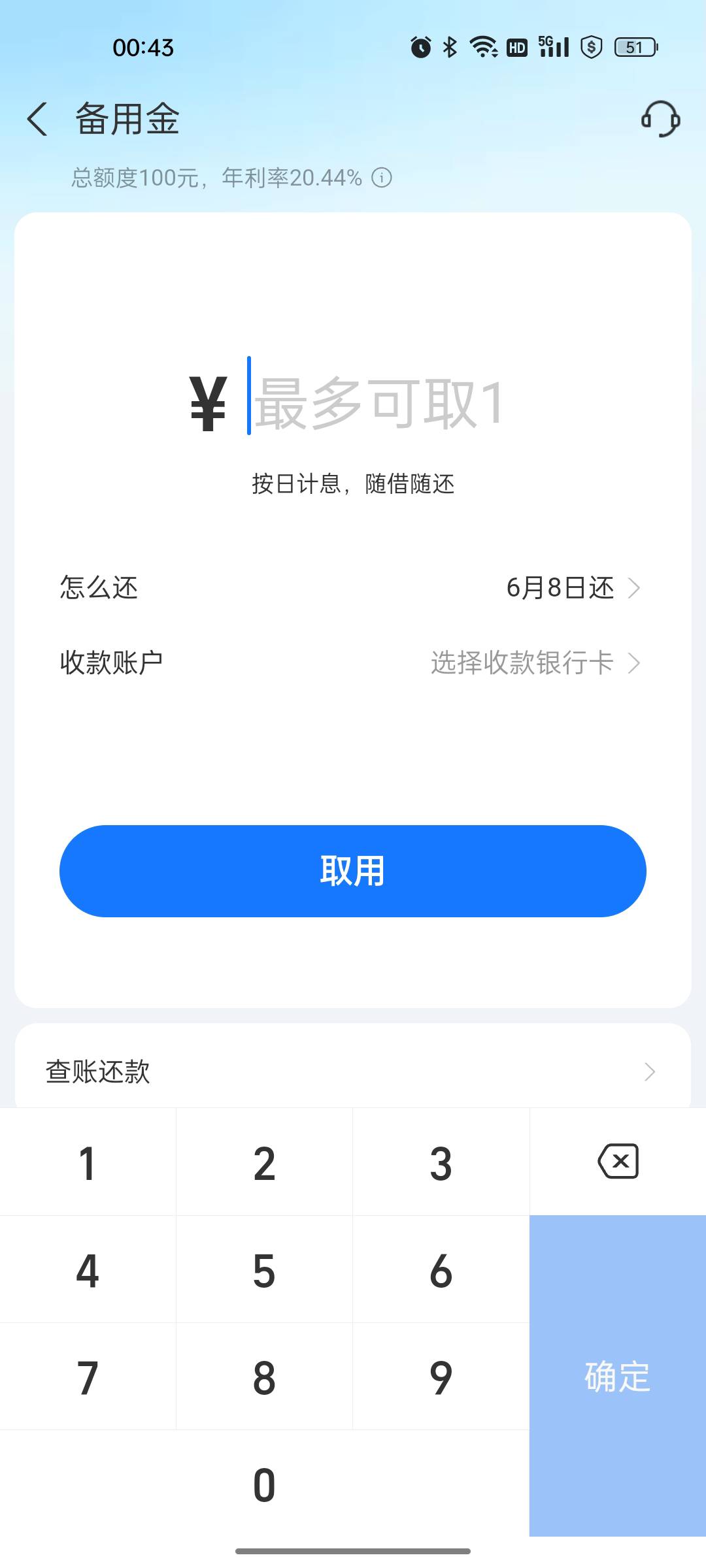706x1568 pixels.
Task: Enter digit 0 on the keypad
Action: click(264, 1484)
